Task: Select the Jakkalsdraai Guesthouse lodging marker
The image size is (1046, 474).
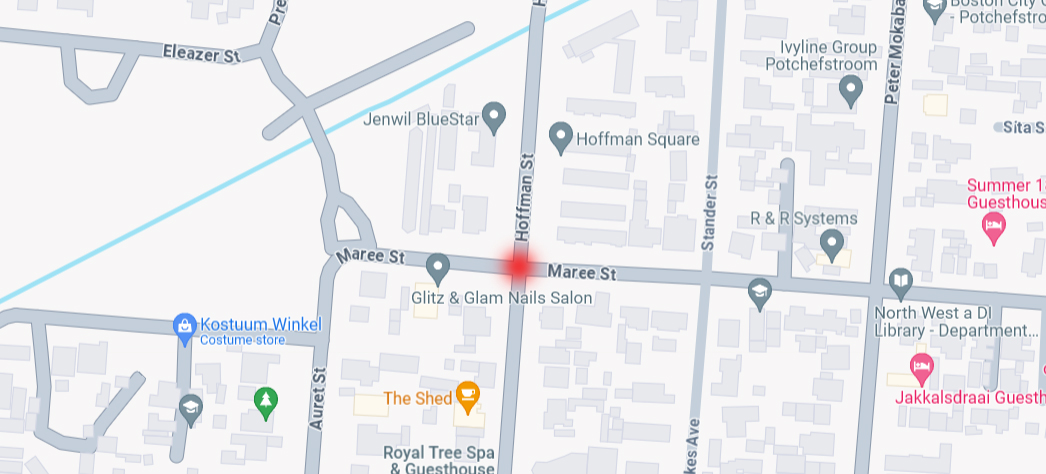Action: click(x=921, y=367)
